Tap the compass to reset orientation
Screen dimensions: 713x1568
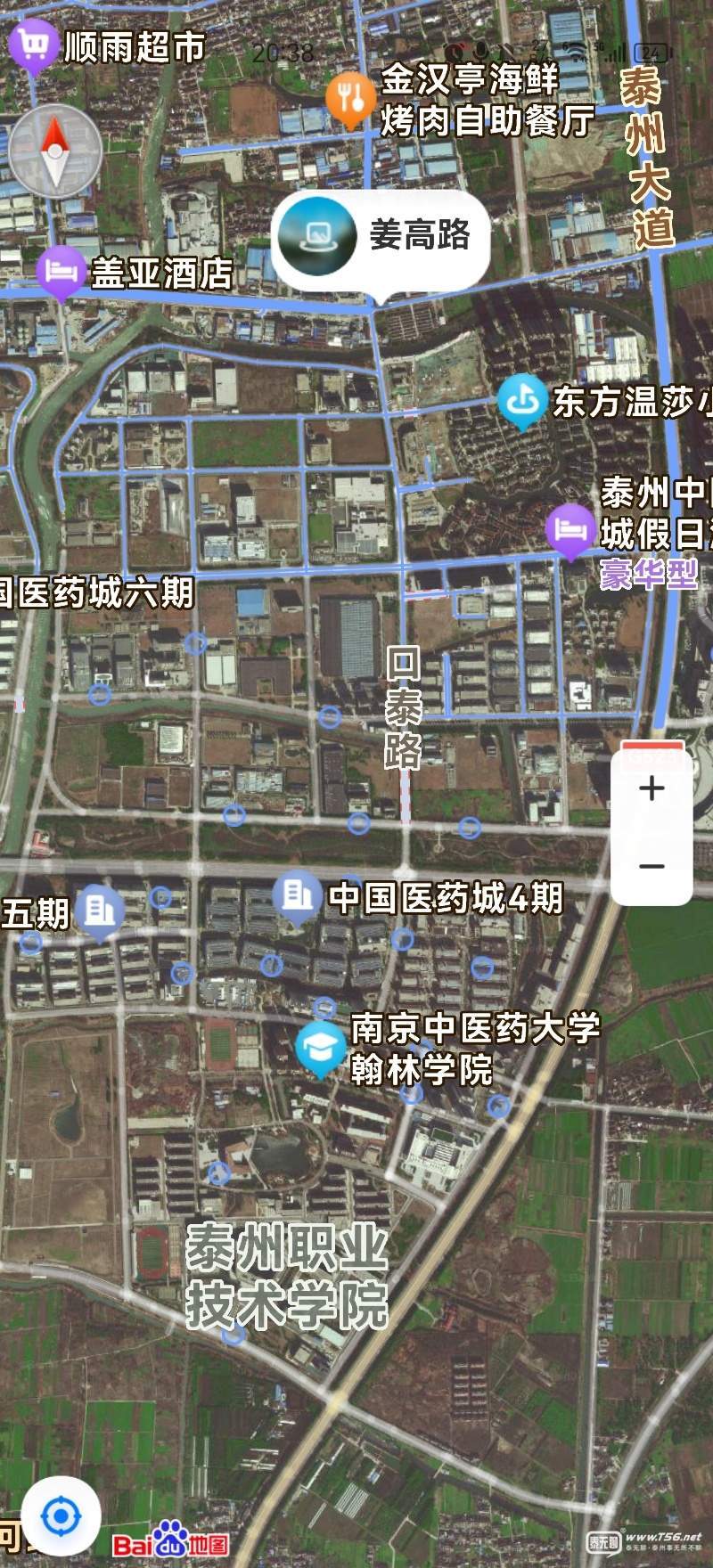coord(55,151)
